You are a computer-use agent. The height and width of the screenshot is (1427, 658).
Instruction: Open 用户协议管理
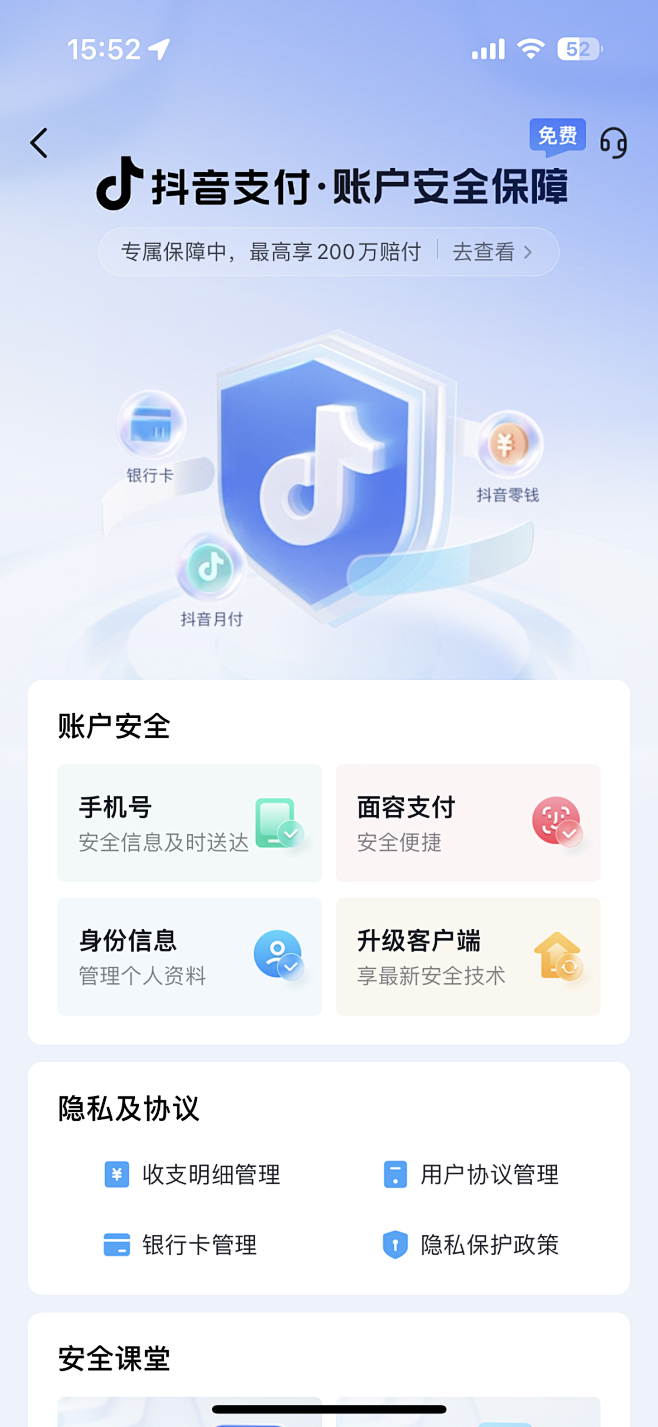click(471, 1174)
